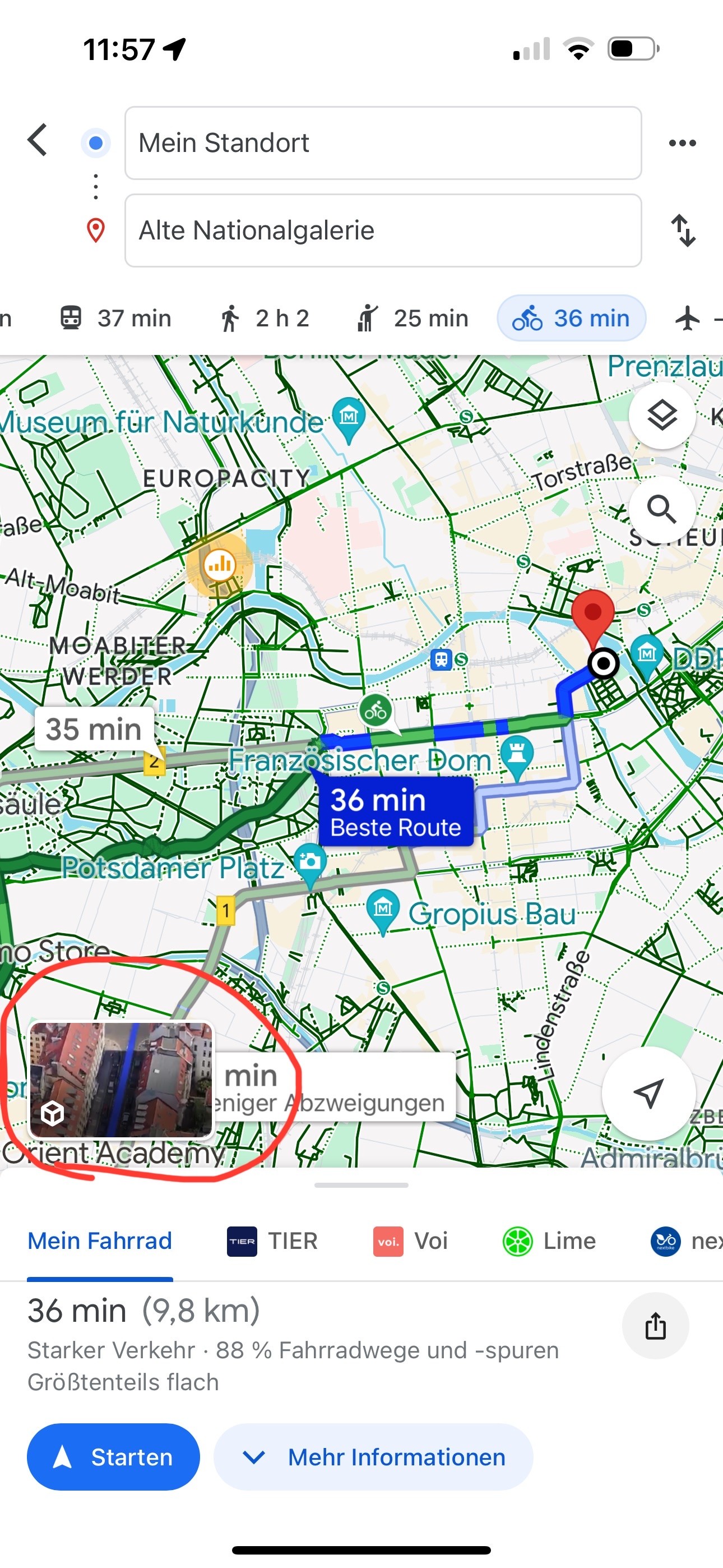Open map layers button
Image resolution: width=723 pixels, height=1568 pixels.
661,416
